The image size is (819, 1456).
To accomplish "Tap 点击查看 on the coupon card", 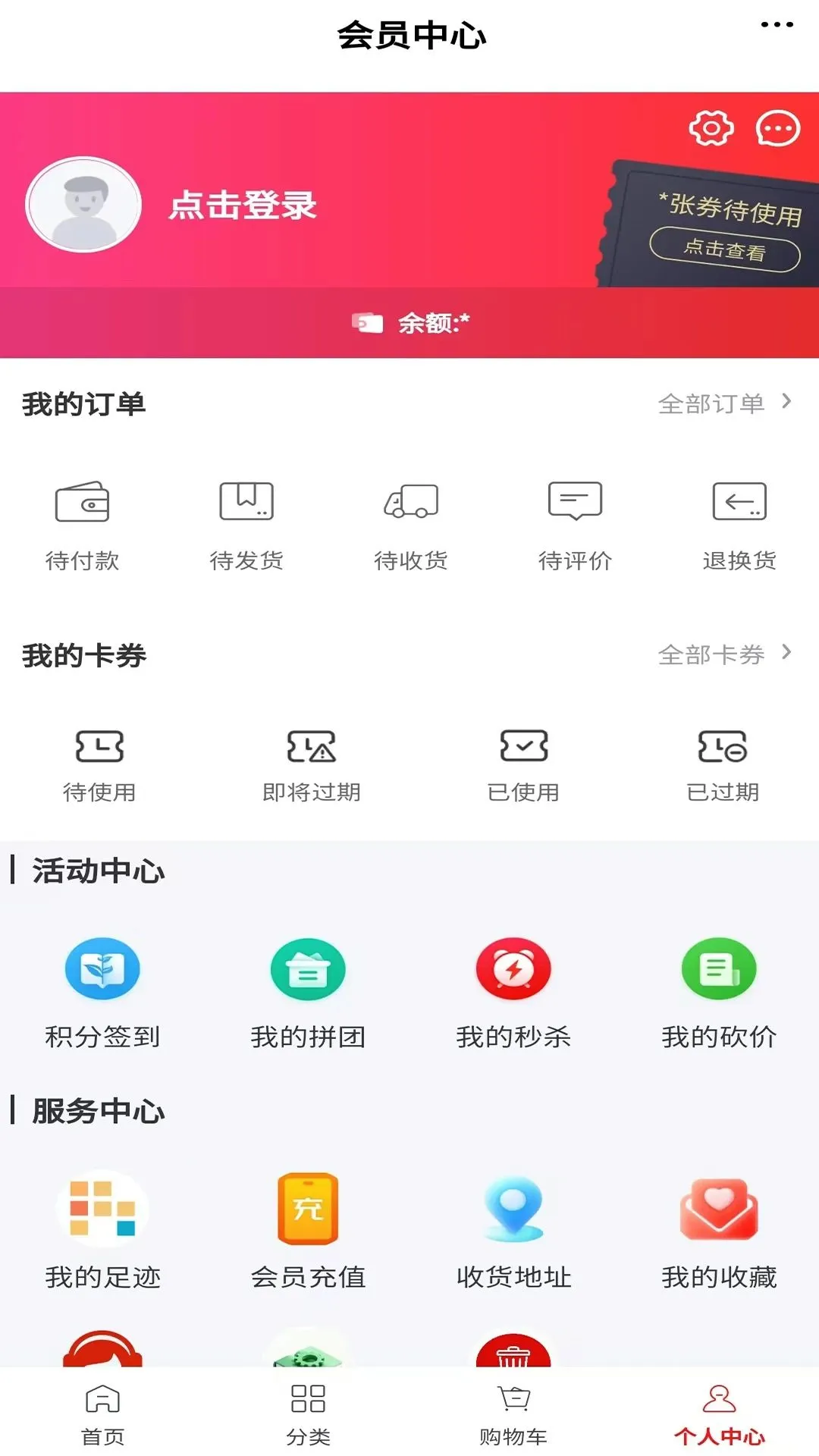I will (724, 249).
